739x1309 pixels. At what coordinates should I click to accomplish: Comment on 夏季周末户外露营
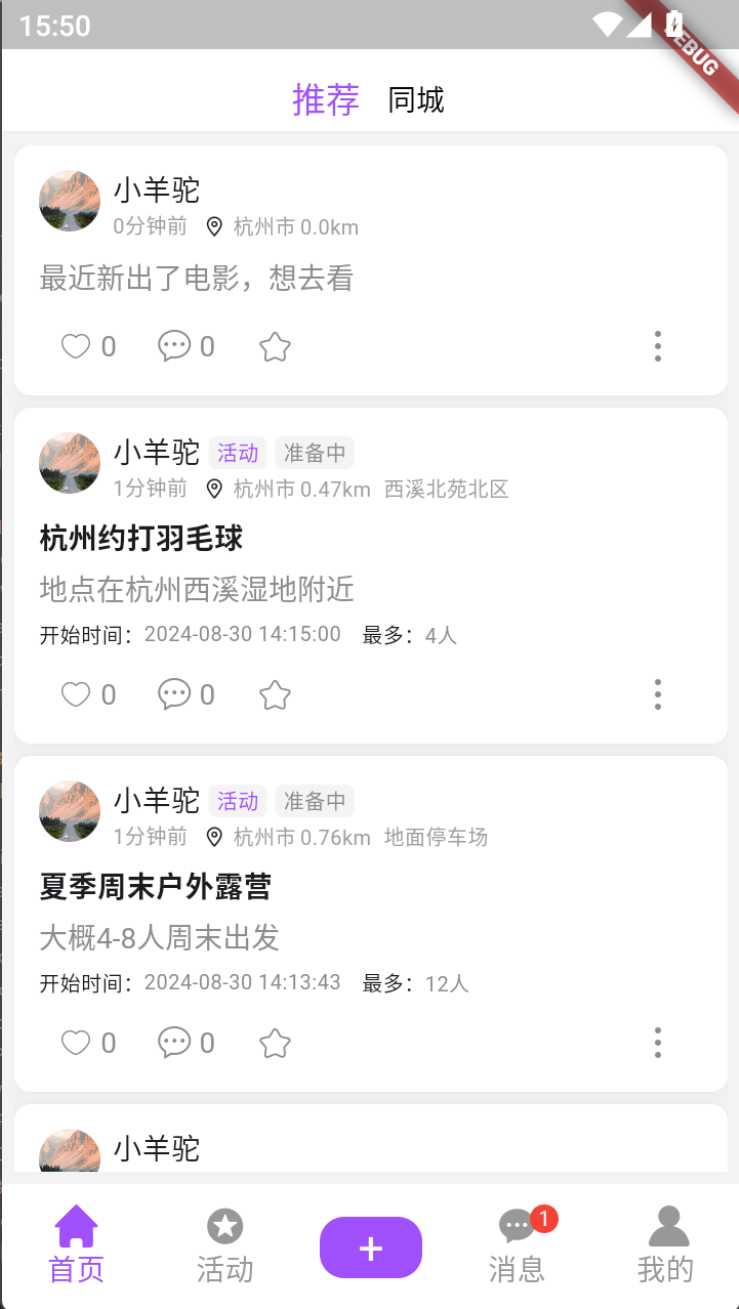pos(174,1043)
